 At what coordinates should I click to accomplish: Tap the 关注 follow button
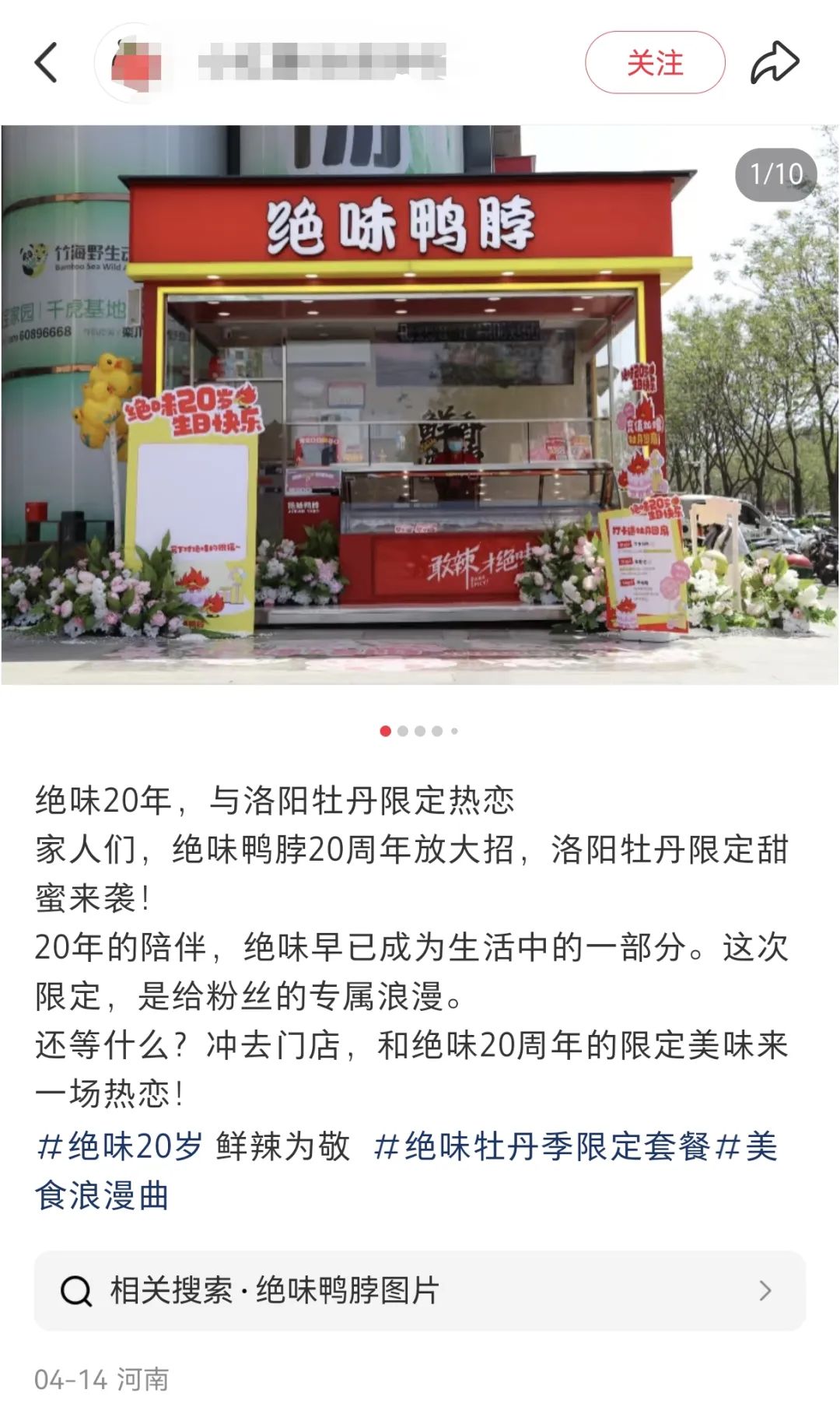[x=655, y=62]
